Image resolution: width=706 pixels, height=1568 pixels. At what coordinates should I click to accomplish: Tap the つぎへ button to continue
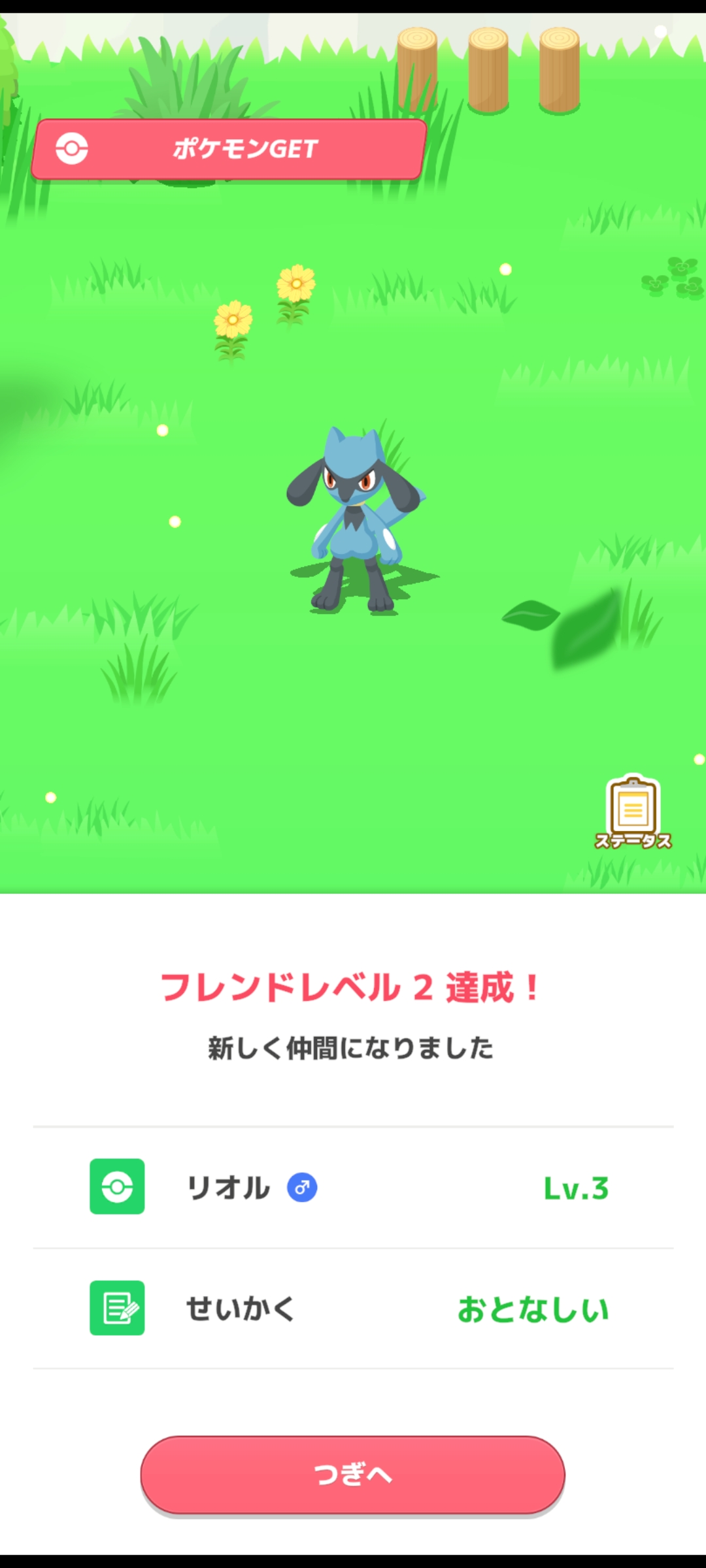click(352, 1475)
